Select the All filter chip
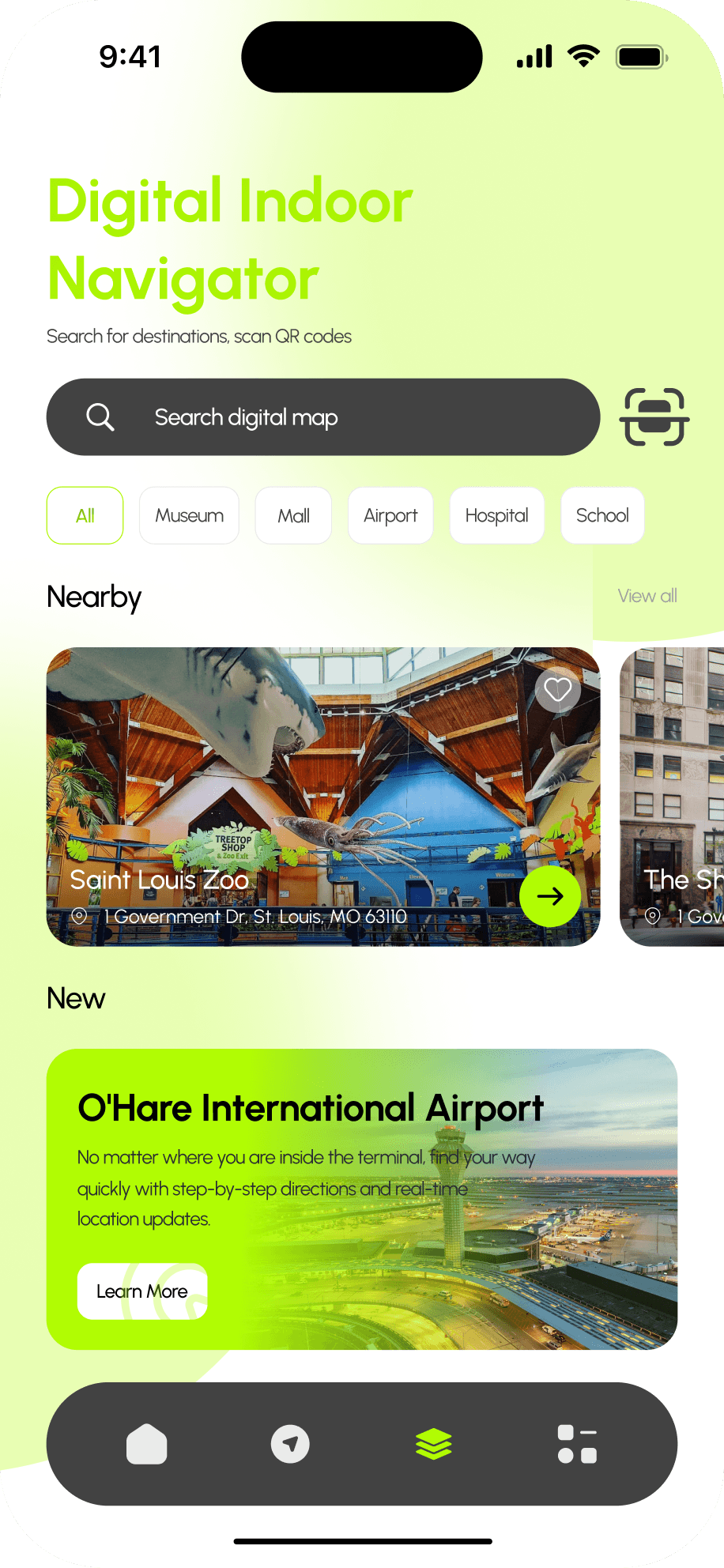 click(85, 515)
